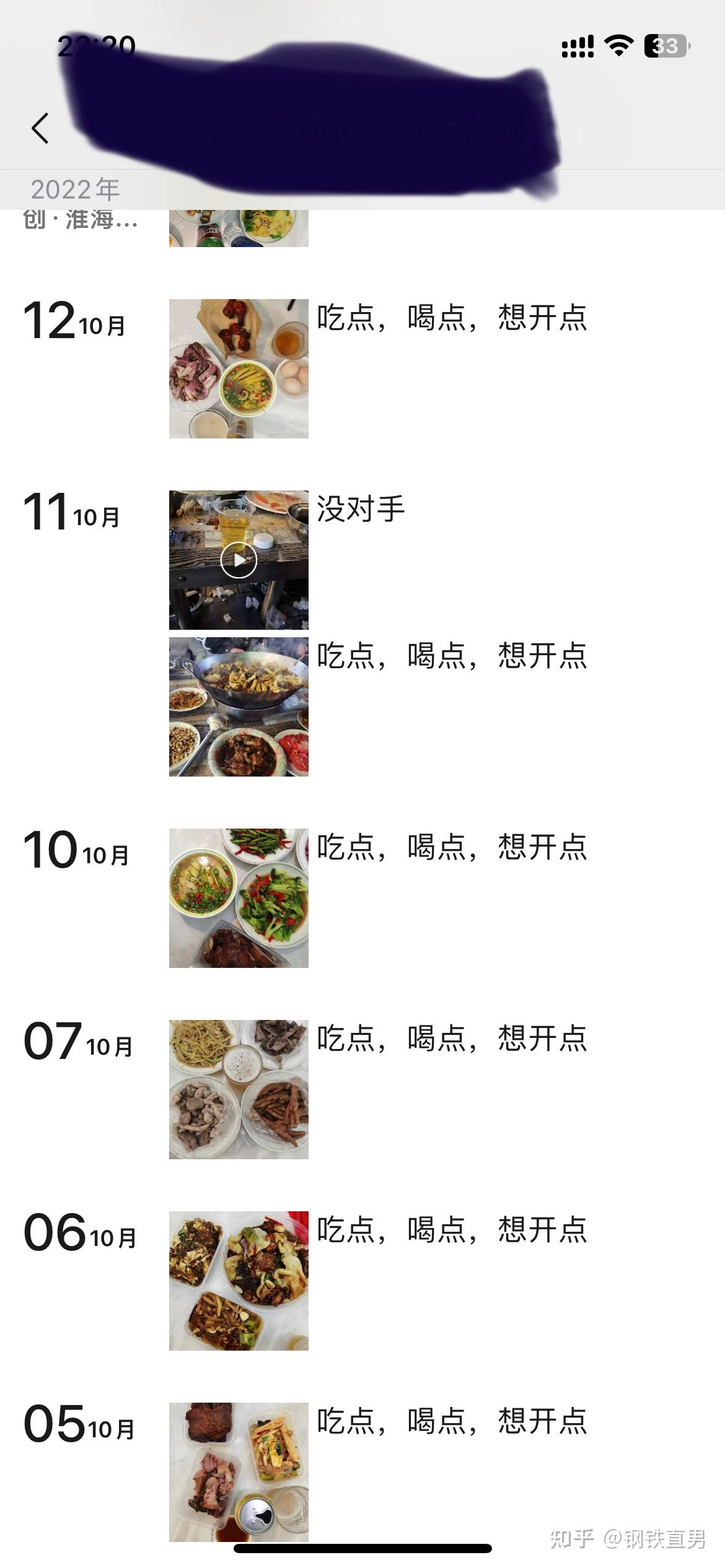The height and width of the screenshot is (1568, 725).
Task: Open the partially visible photo at top
Action: pos(239,229)
